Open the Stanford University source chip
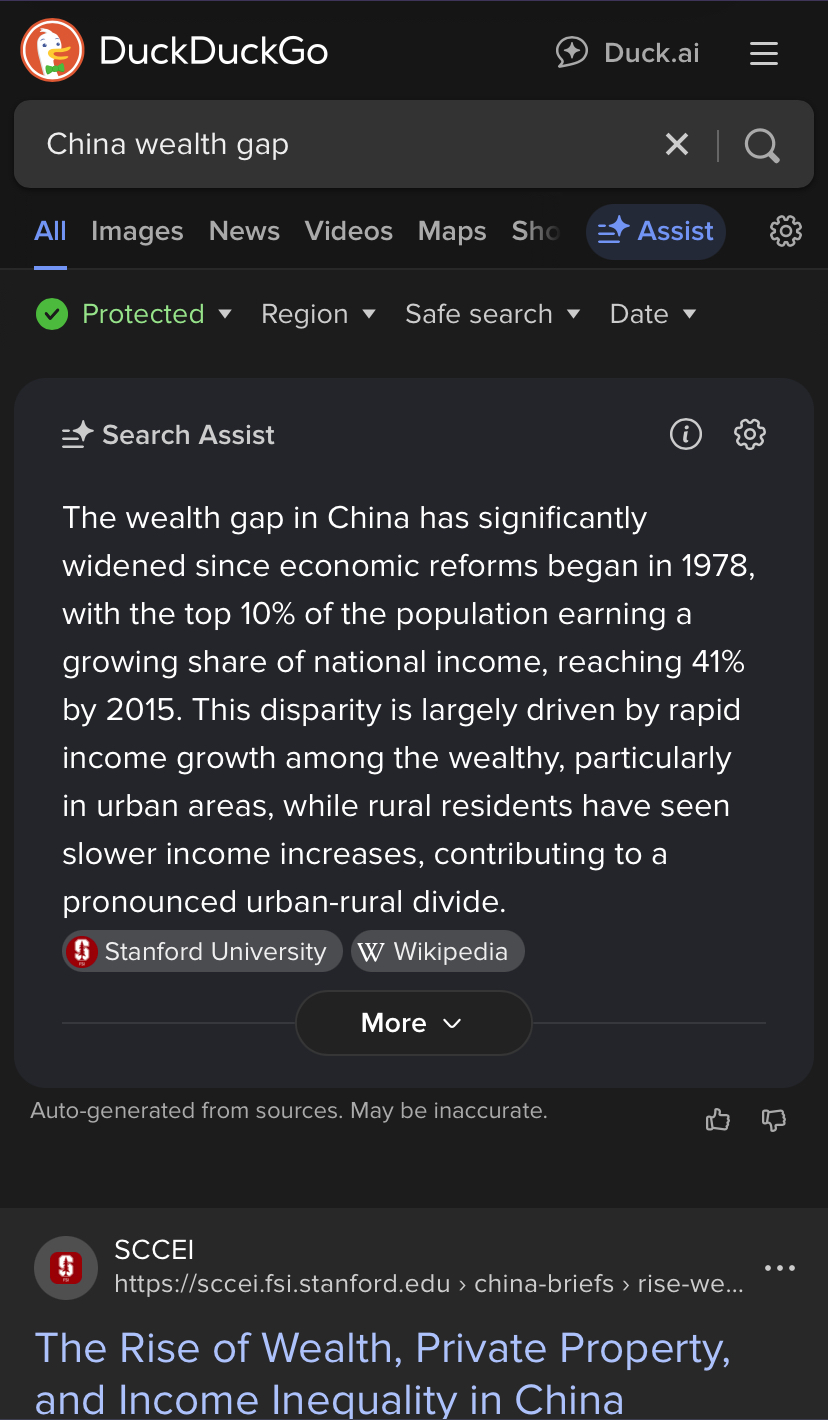The width and height of the screenshot is (828, 1420). tap(202, 951)
